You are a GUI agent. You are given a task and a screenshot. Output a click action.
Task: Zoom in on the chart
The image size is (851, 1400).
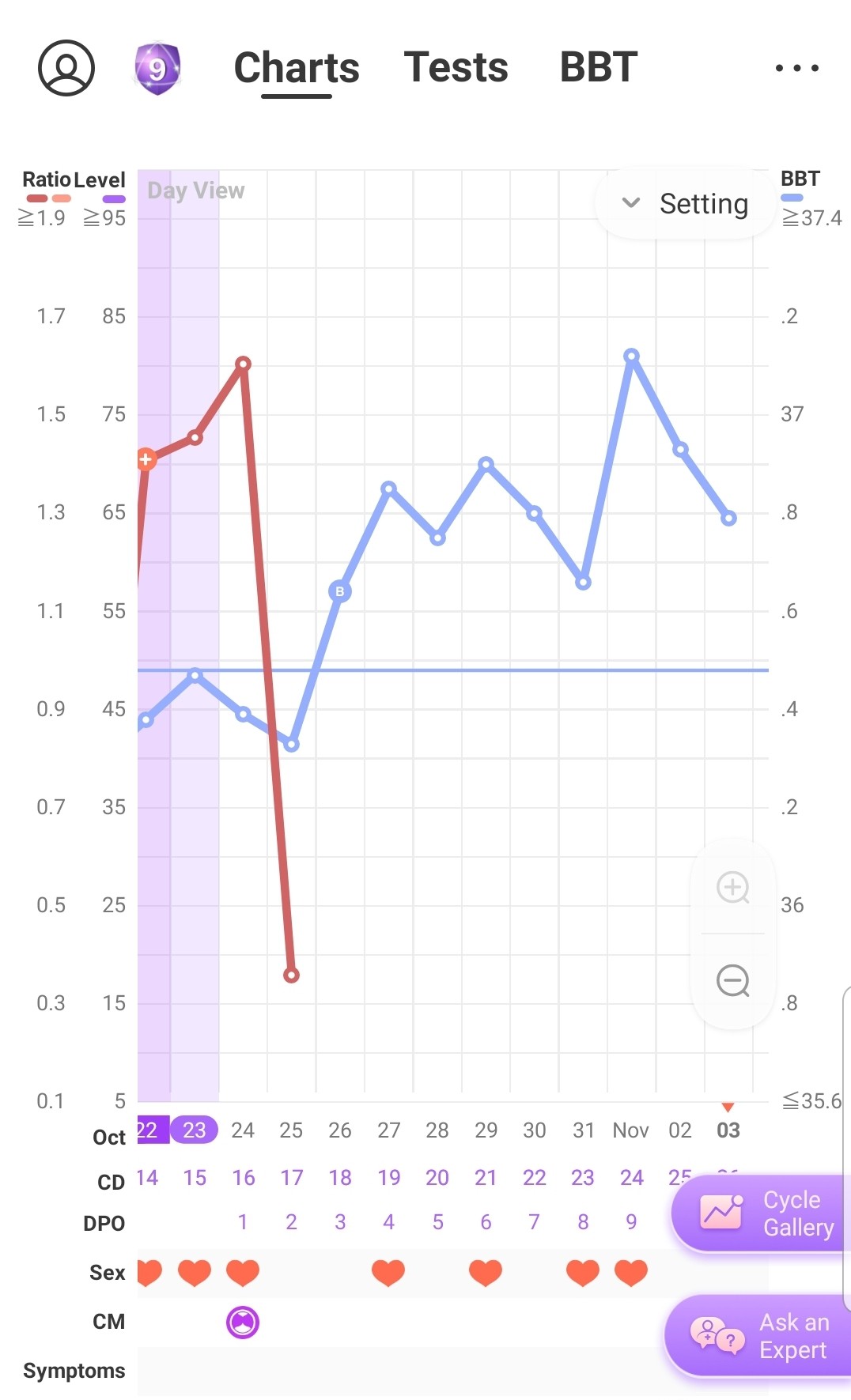click(x=733, y=887)
